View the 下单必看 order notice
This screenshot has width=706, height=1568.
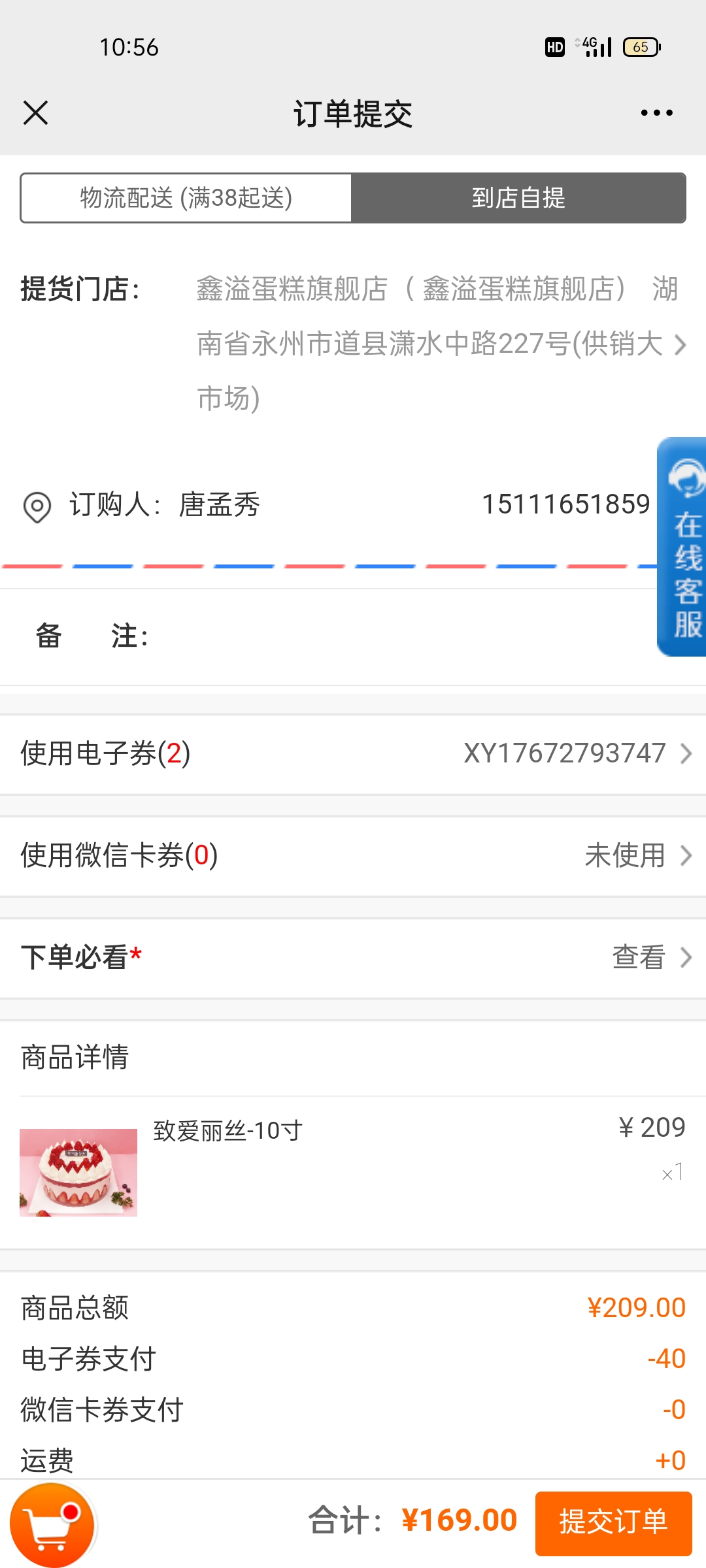pyautogui.click(x=353, y=958)
